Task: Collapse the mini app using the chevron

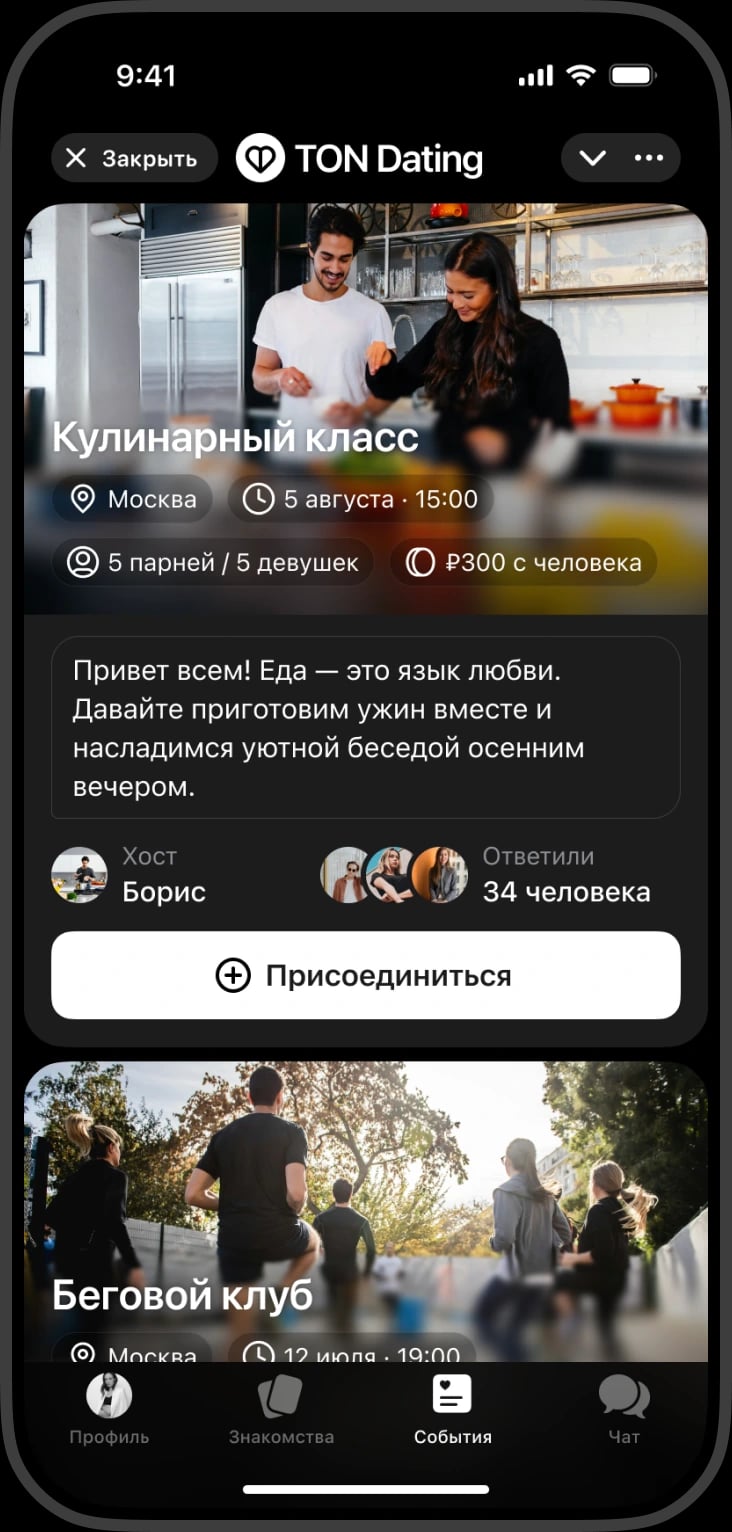Action: click(x=594, y=157)
